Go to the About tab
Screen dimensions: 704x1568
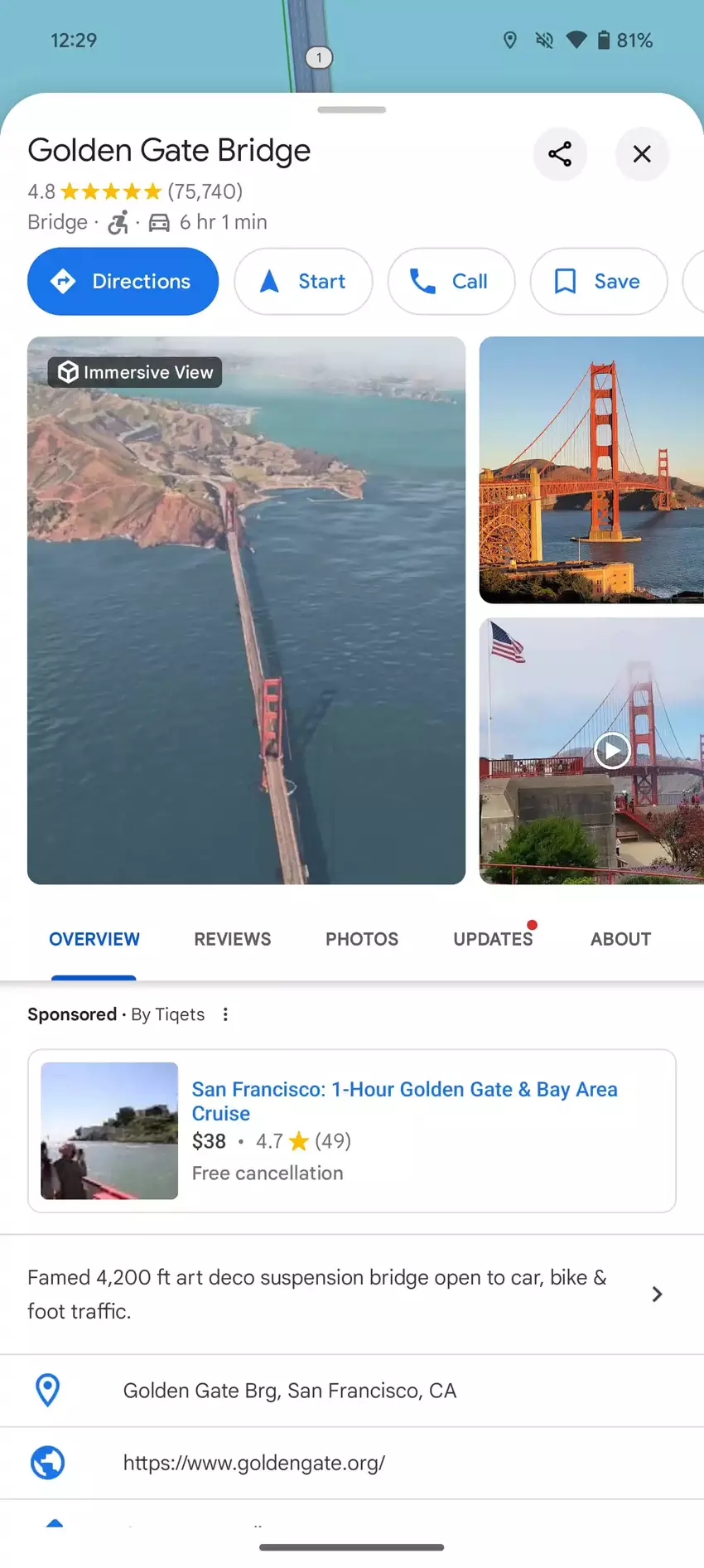620,939
